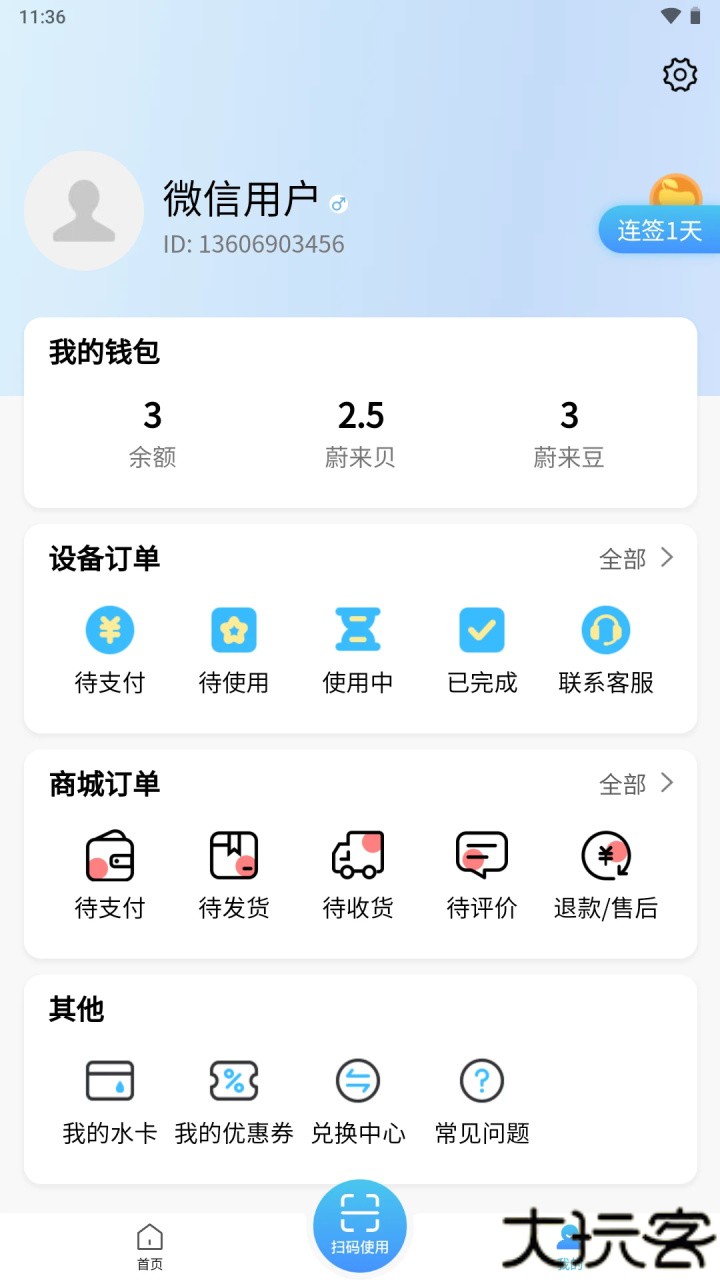View 我的水卡 water card icon

click(110, 1080)
